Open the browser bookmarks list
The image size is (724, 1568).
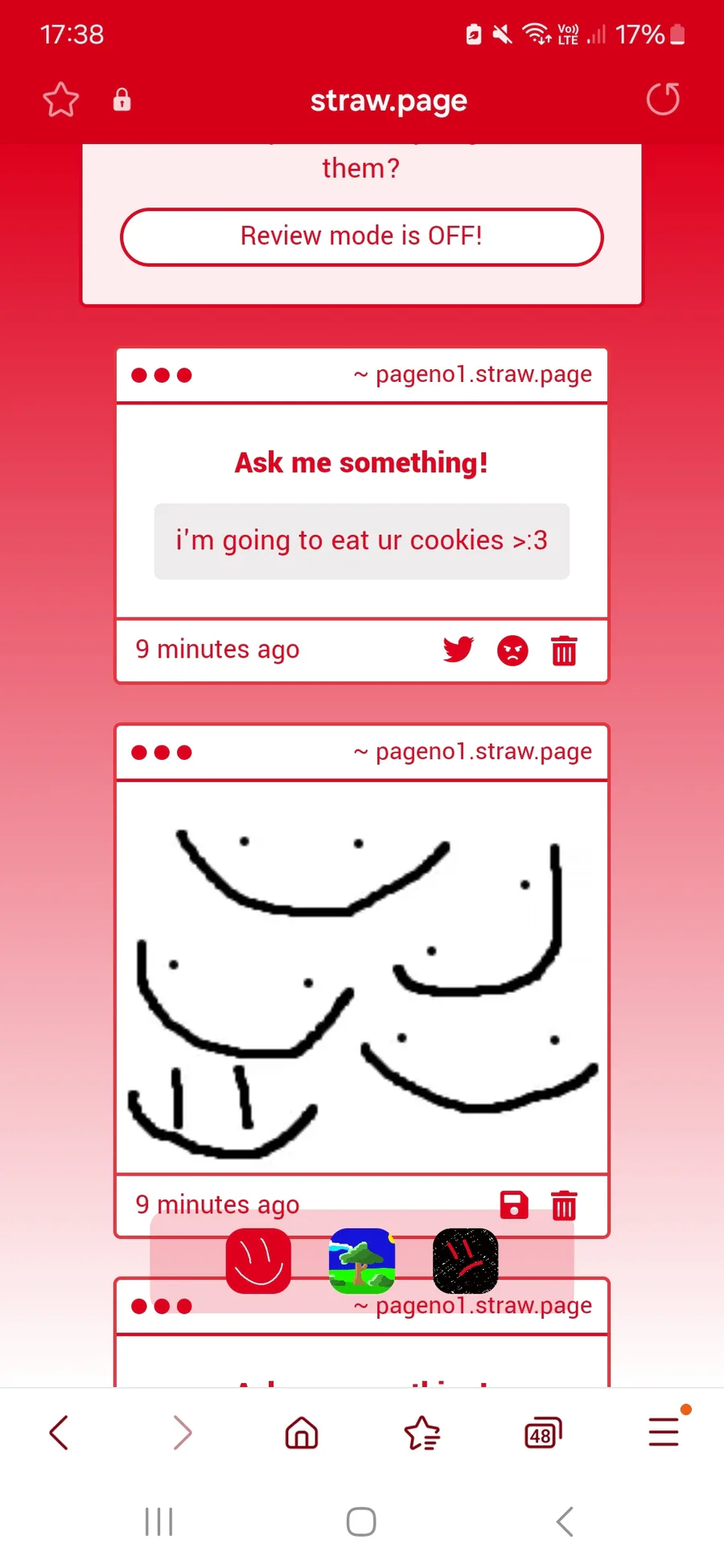coord(422,1432)
